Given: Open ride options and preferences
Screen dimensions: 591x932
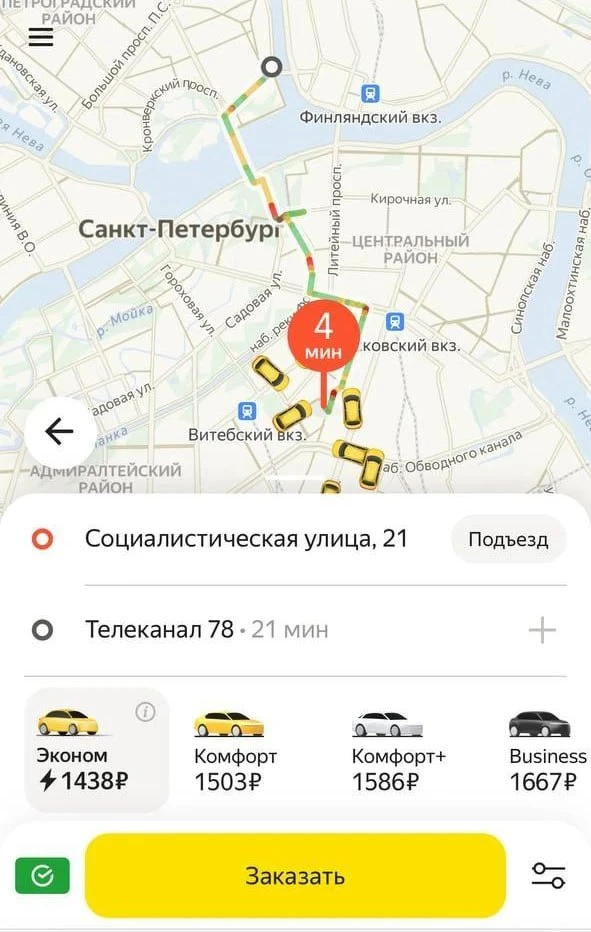Looking at the screenshot, I should [x=548, y=876].
